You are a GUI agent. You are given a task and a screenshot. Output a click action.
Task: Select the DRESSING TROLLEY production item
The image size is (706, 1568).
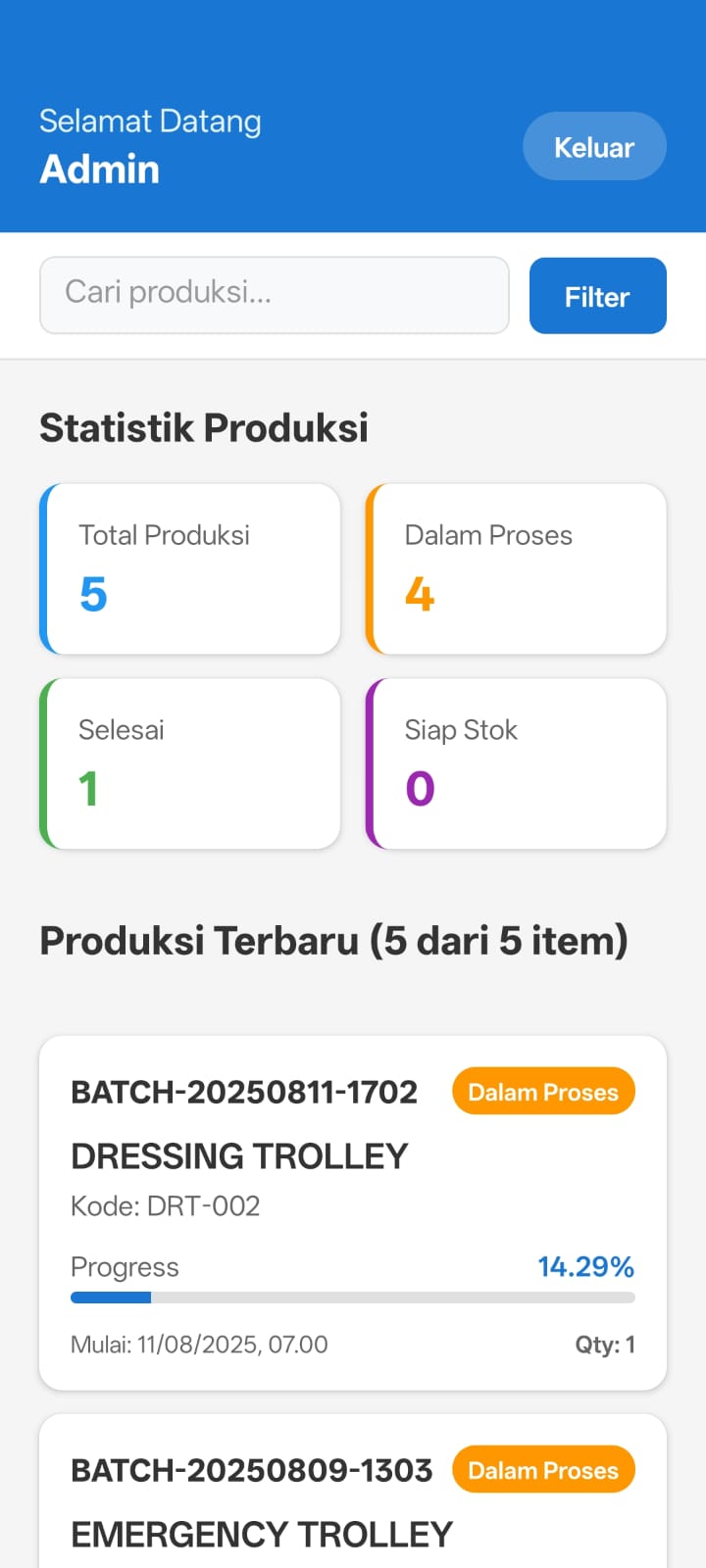coord(238,1156)
